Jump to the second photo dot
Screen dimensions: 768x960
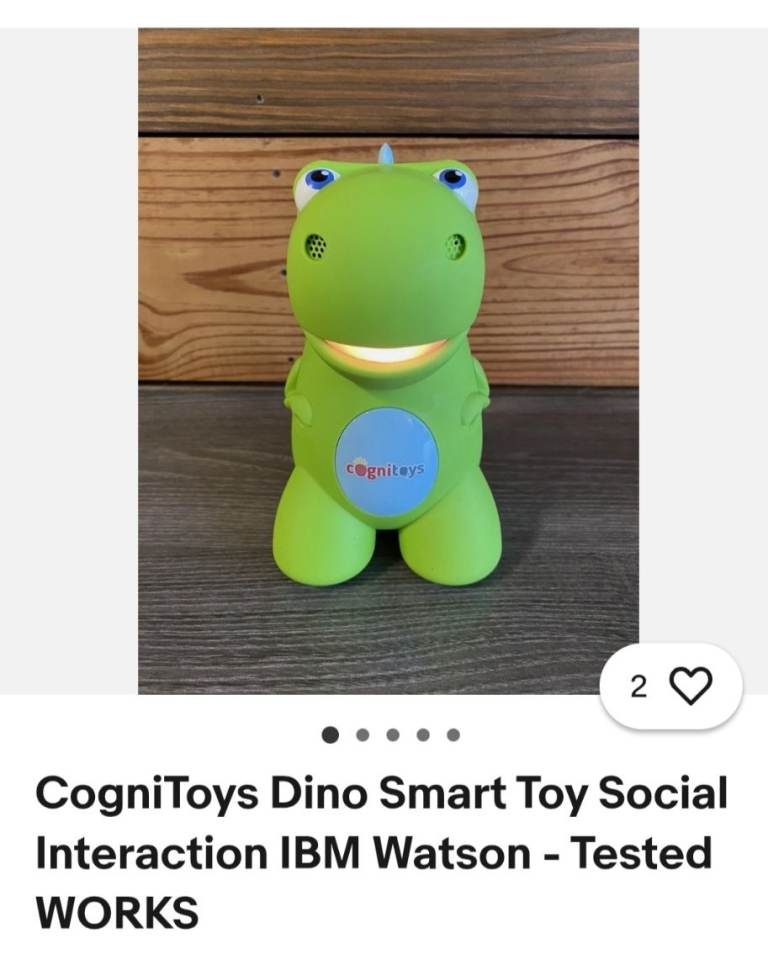pos(363,735)
